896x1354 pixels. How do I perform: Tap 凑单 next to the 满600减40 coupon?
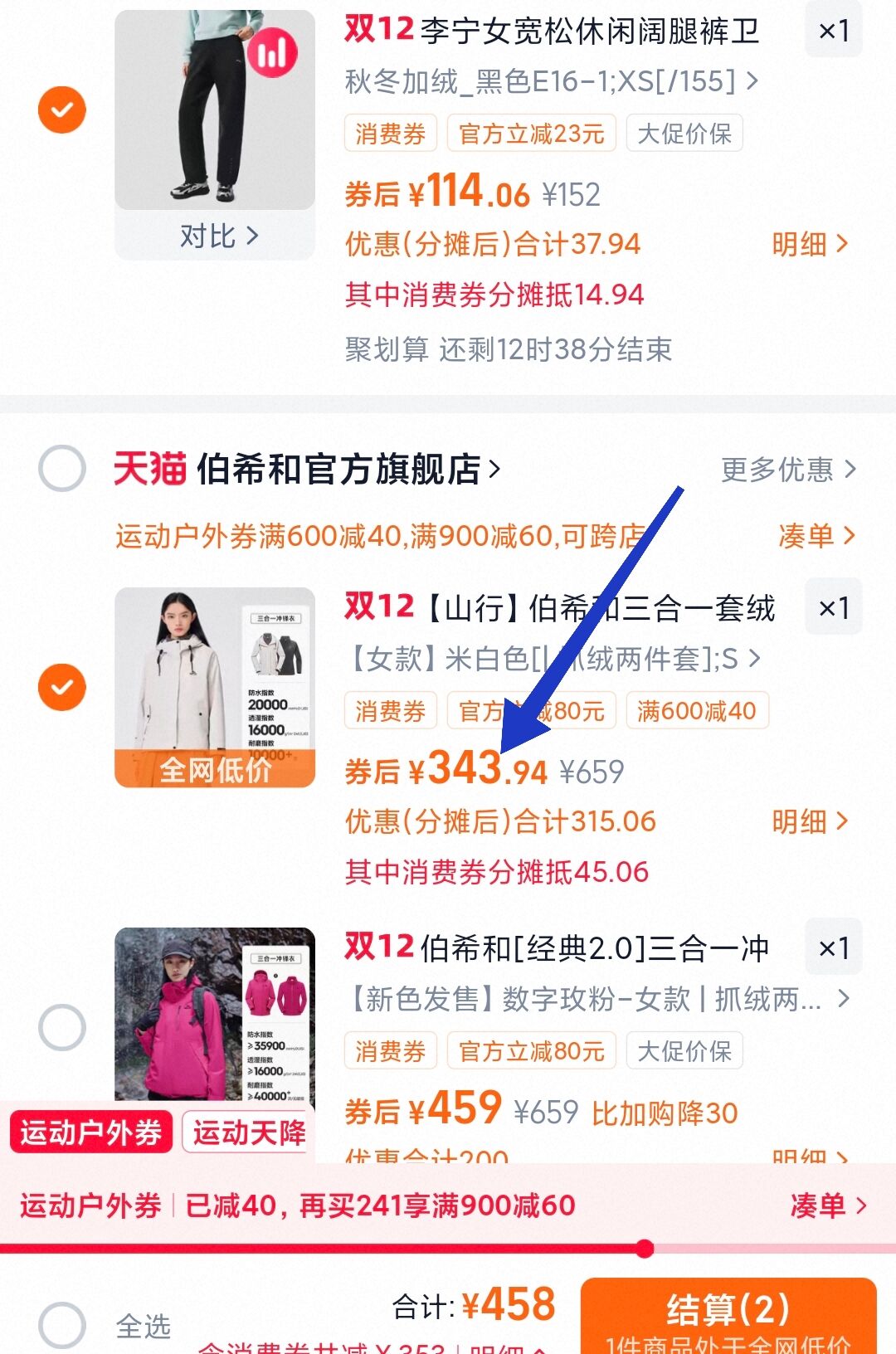816,536
